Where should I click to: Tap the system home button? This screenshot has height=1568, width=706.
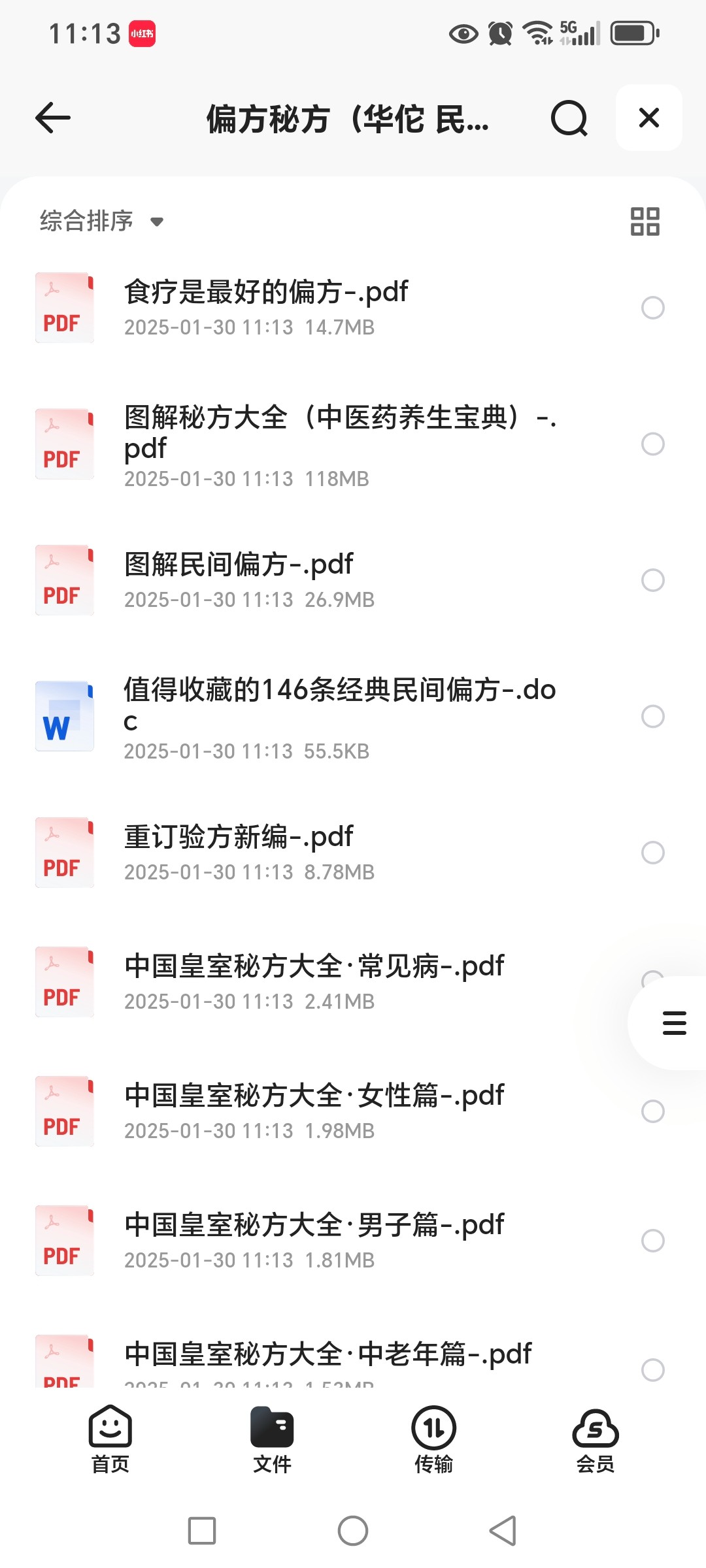coord(353,1531)
